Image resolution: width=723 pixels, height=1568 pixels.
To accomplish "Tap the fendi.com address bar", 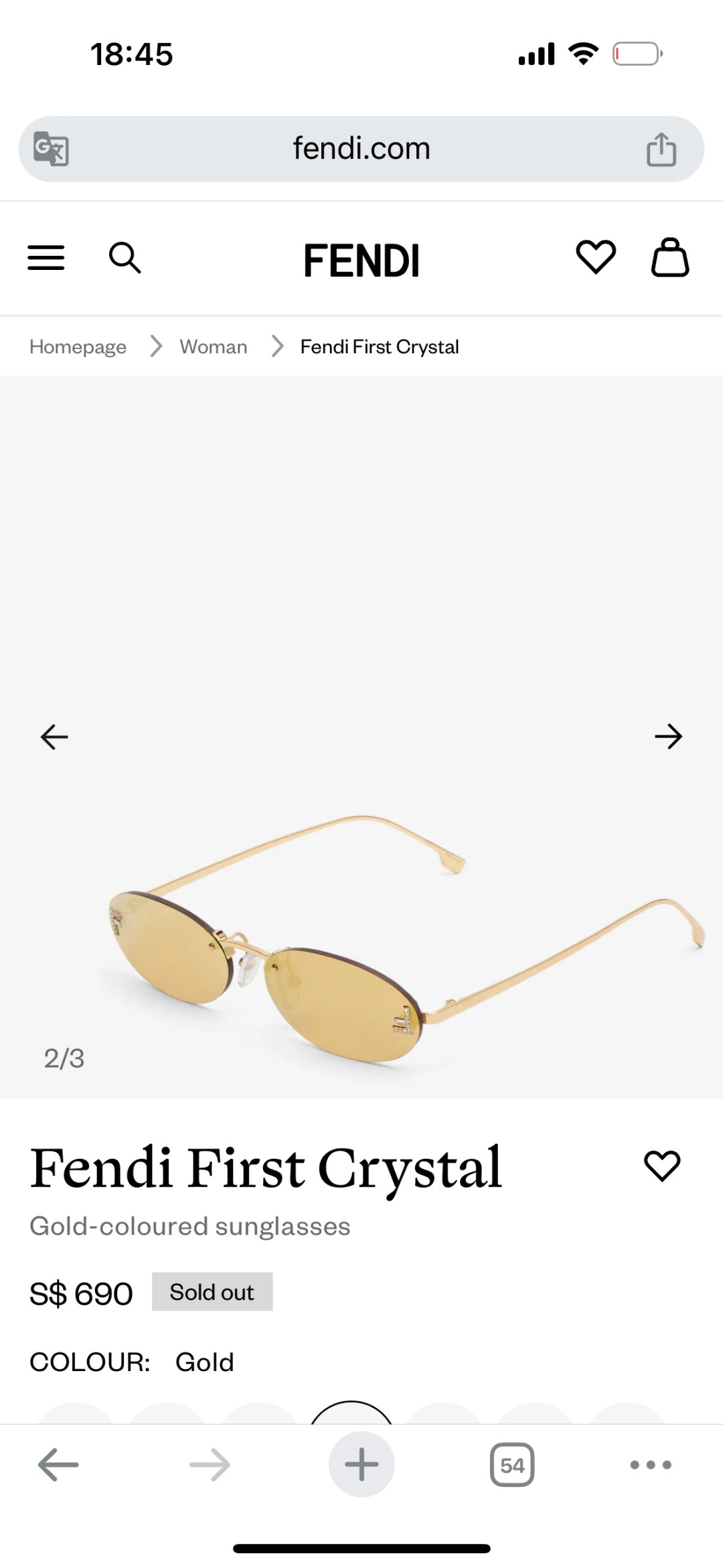I will click(x=361, y=149).
